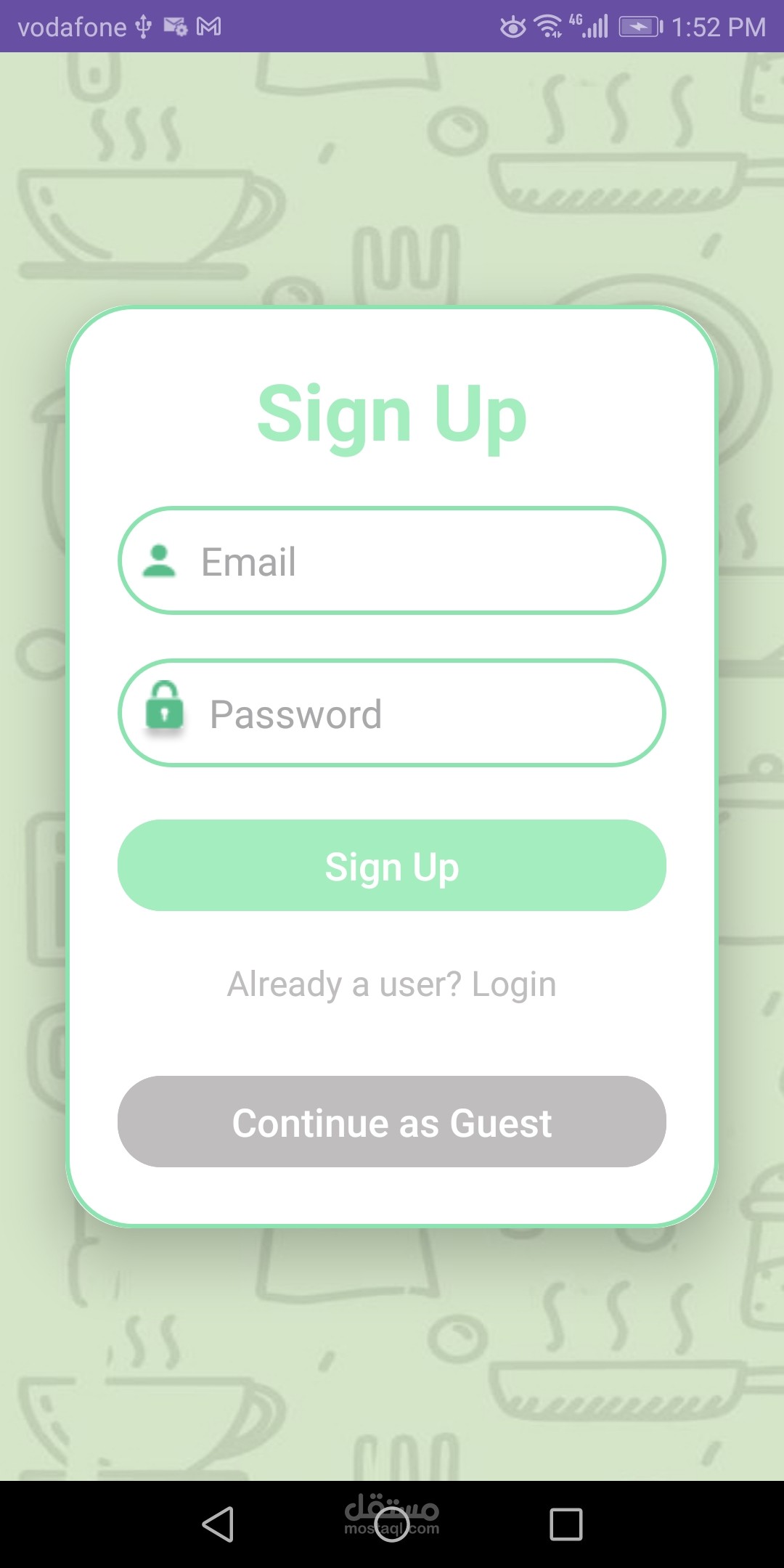Image resolution: width=784 pixels, height=1568 pixels.
Task: Go back using the system back button
Action: pyautogui.click(x=218, y=1524)
